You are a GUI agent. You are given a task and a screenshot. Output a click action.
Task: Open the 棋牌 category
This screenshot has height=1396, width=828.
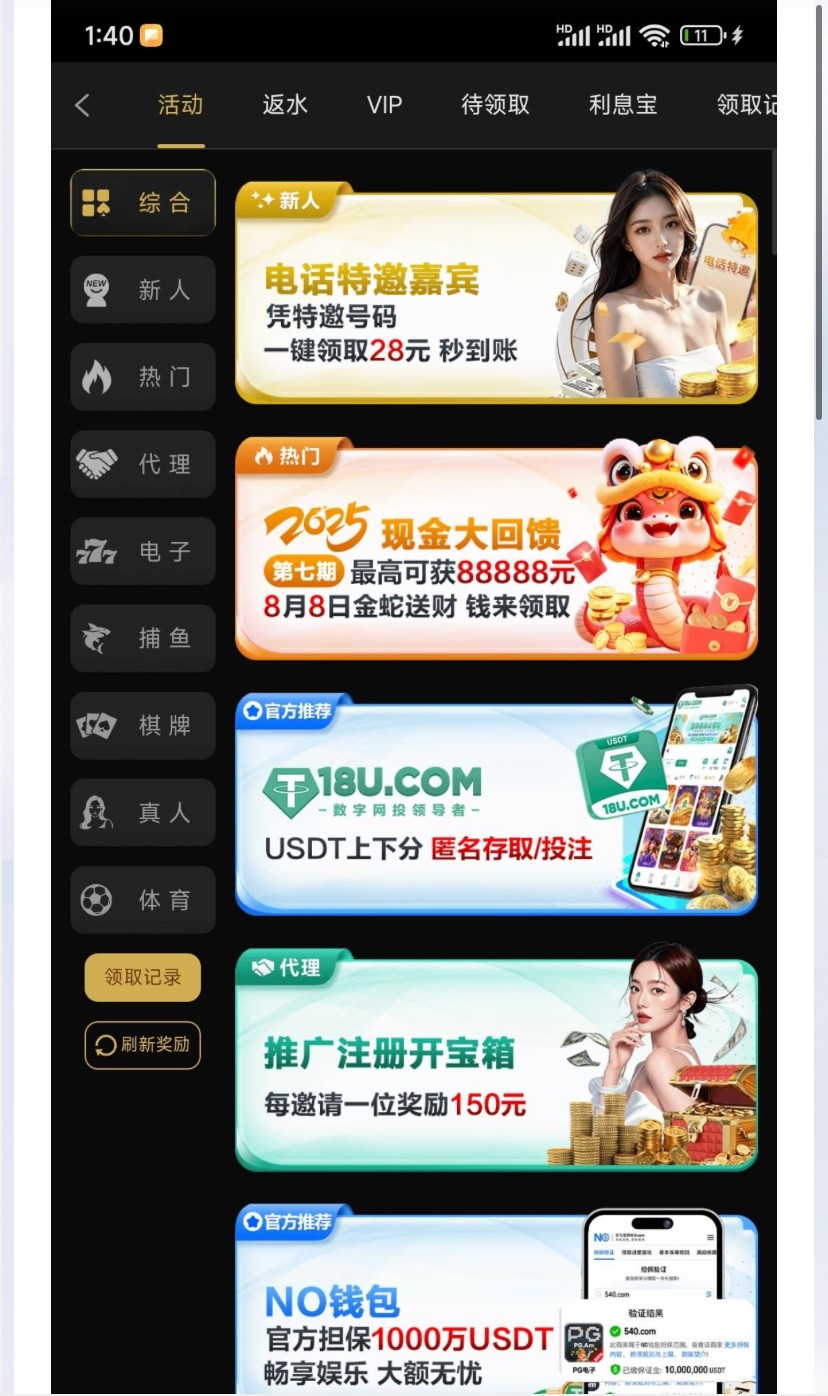coord(143,725)
